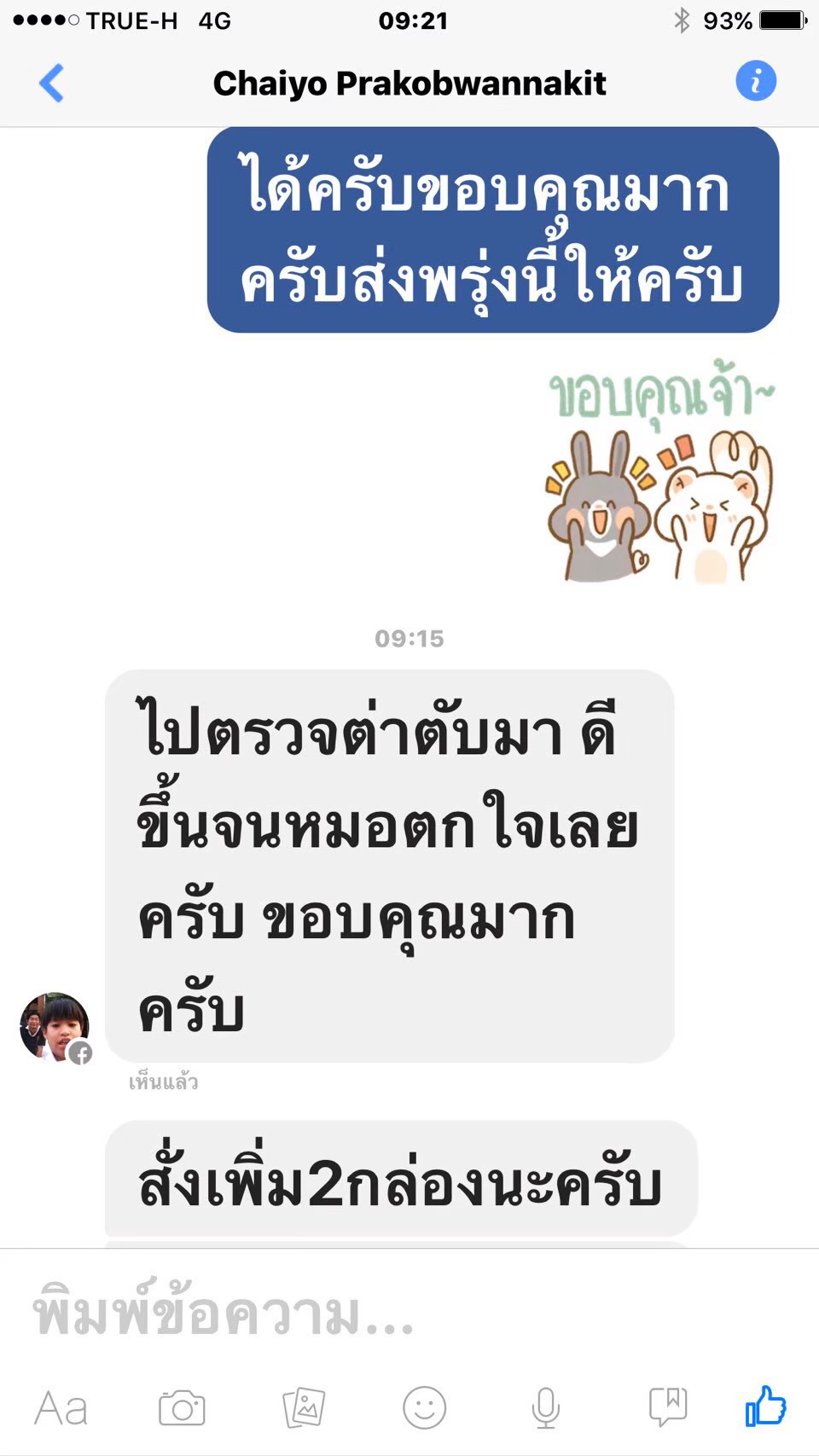Open the saved replies icon
819x1456 pixels.
667,1407
